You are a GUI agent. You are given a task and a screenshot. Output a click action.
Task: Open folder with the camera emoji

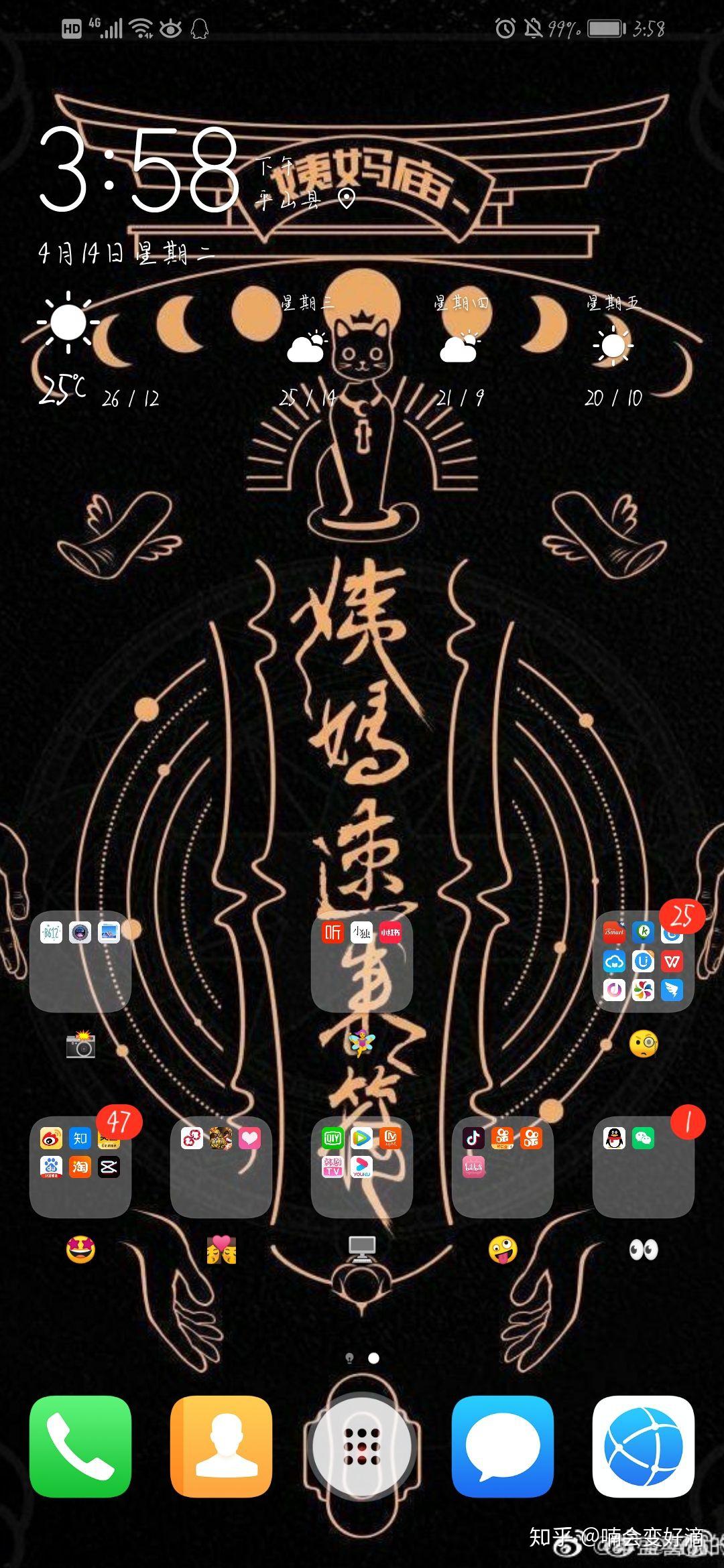coord(80,961)
